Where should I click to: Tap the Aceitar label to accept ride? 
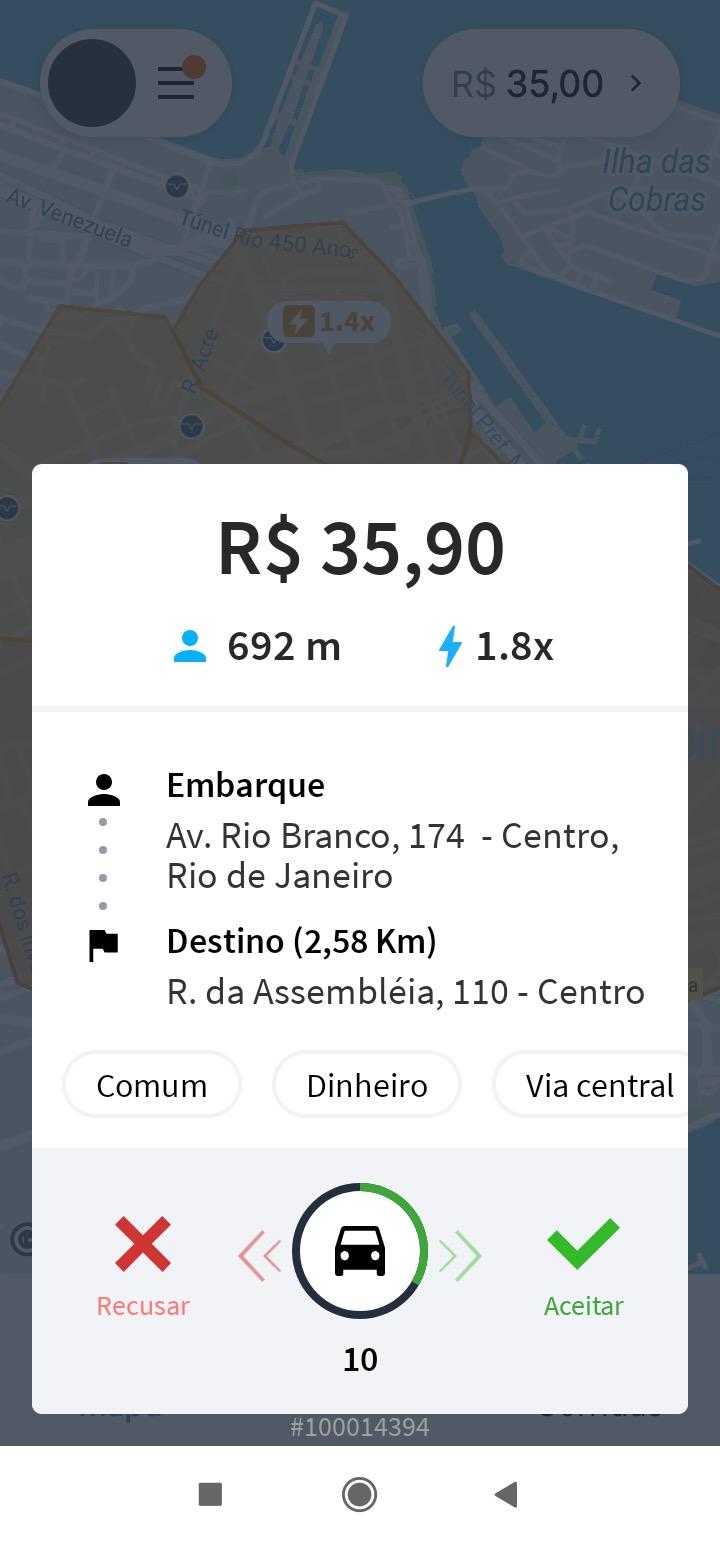583,1305
